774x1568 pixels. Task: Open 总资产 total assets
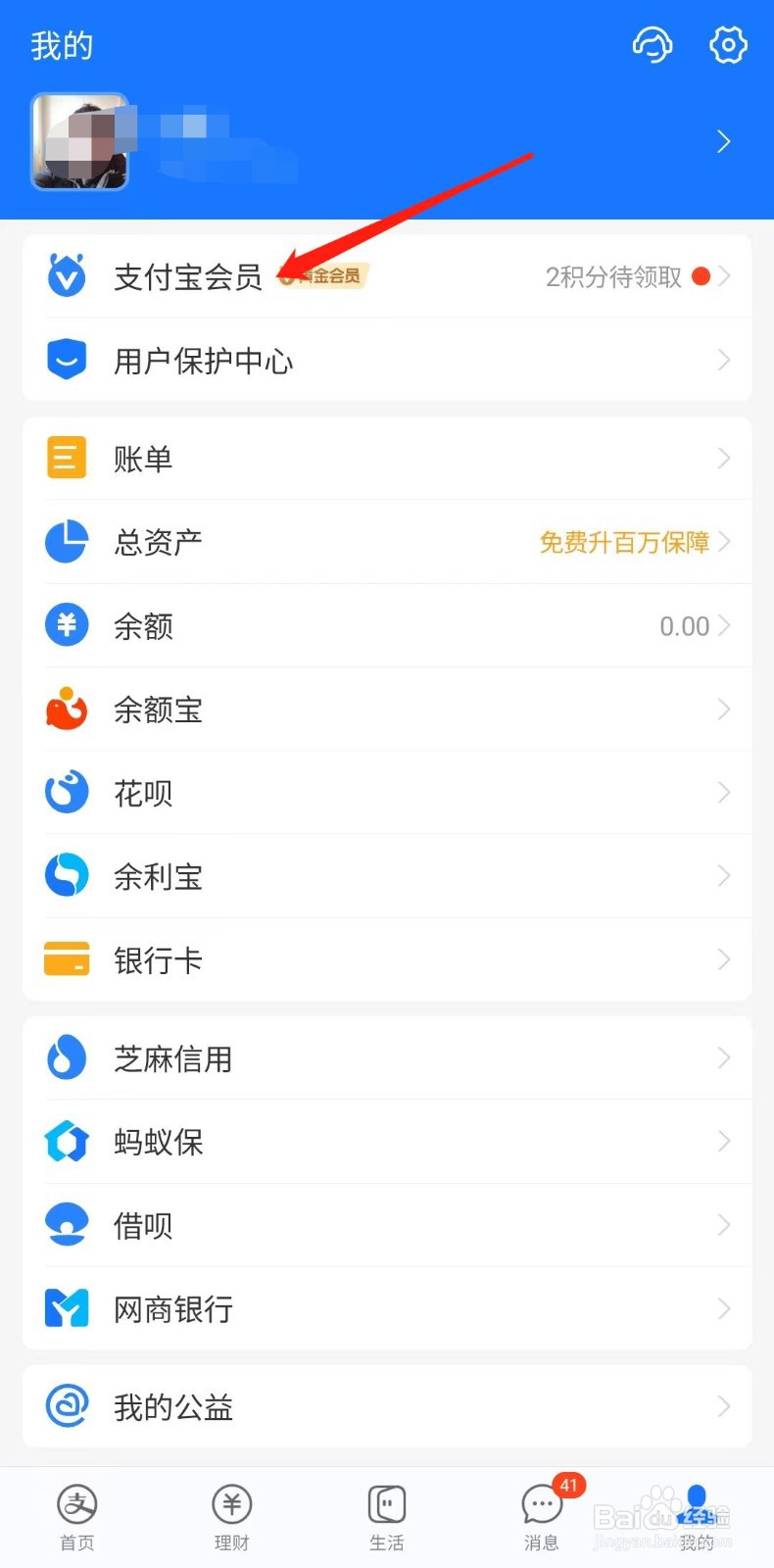click(x=159, y=542)
